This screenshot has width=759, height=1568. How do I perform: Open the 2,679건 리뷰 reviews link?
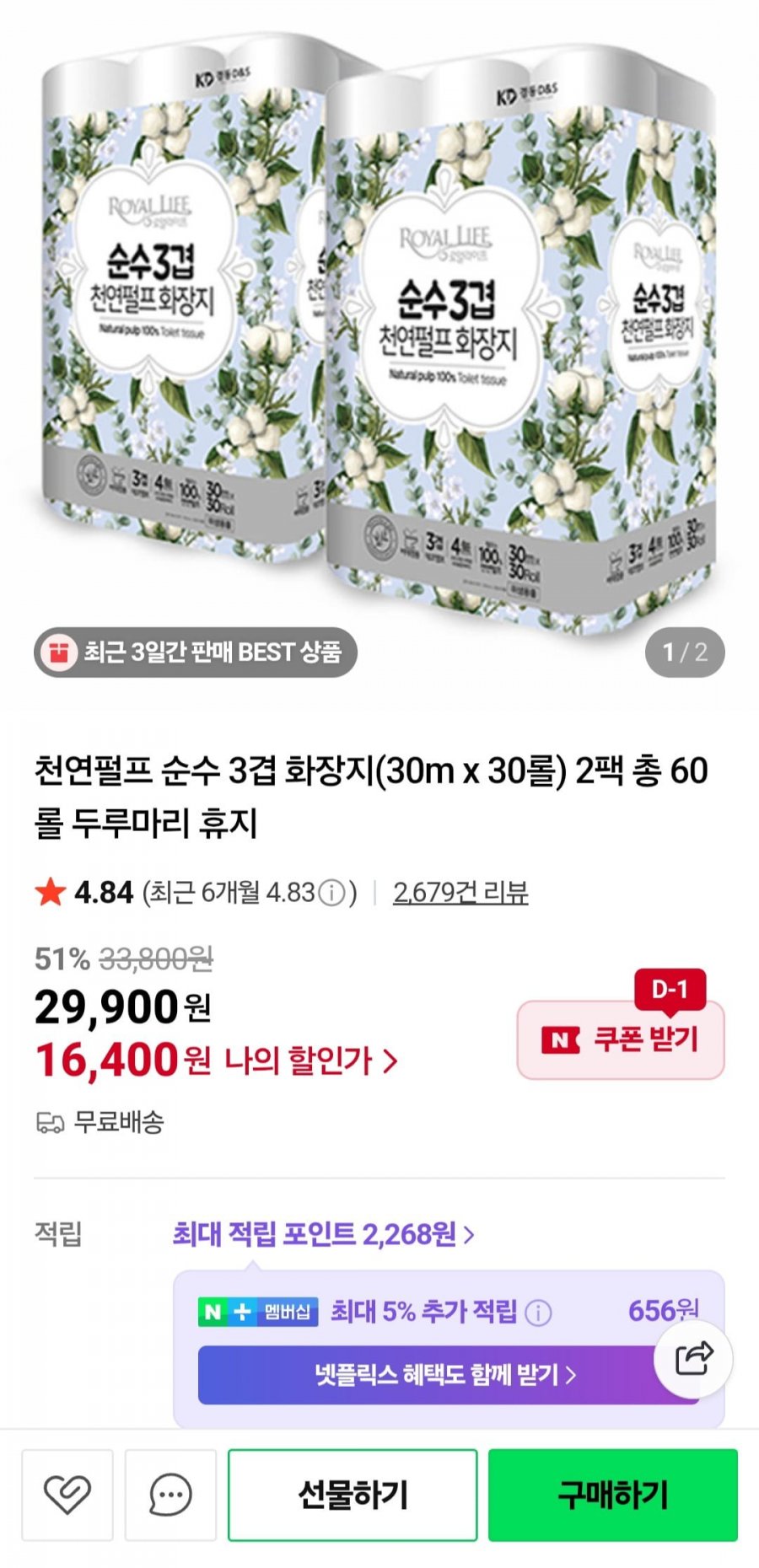pos(460,892)
